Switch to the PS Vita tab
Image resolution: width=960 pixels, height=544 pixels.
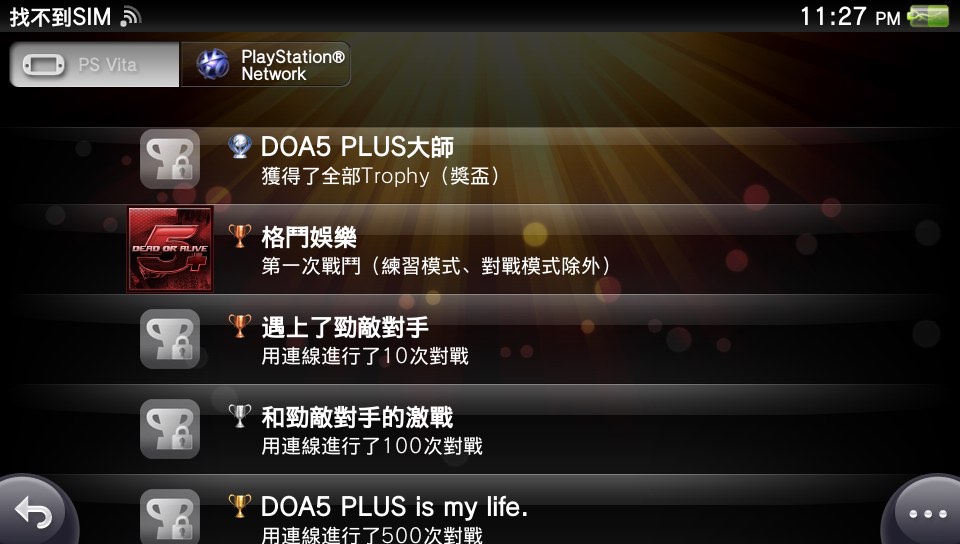click(x=95, y=65)
